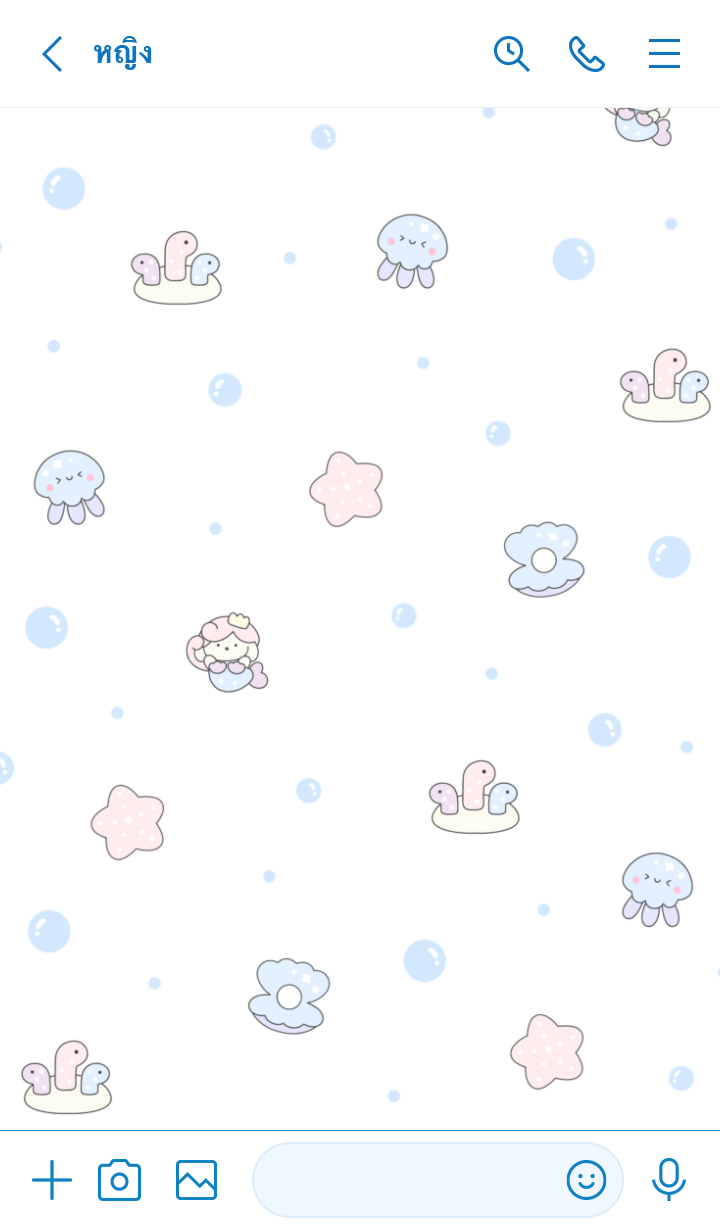Open the chat menu
The height and width of the screenshot is (1232, 720).
(664, 54)
